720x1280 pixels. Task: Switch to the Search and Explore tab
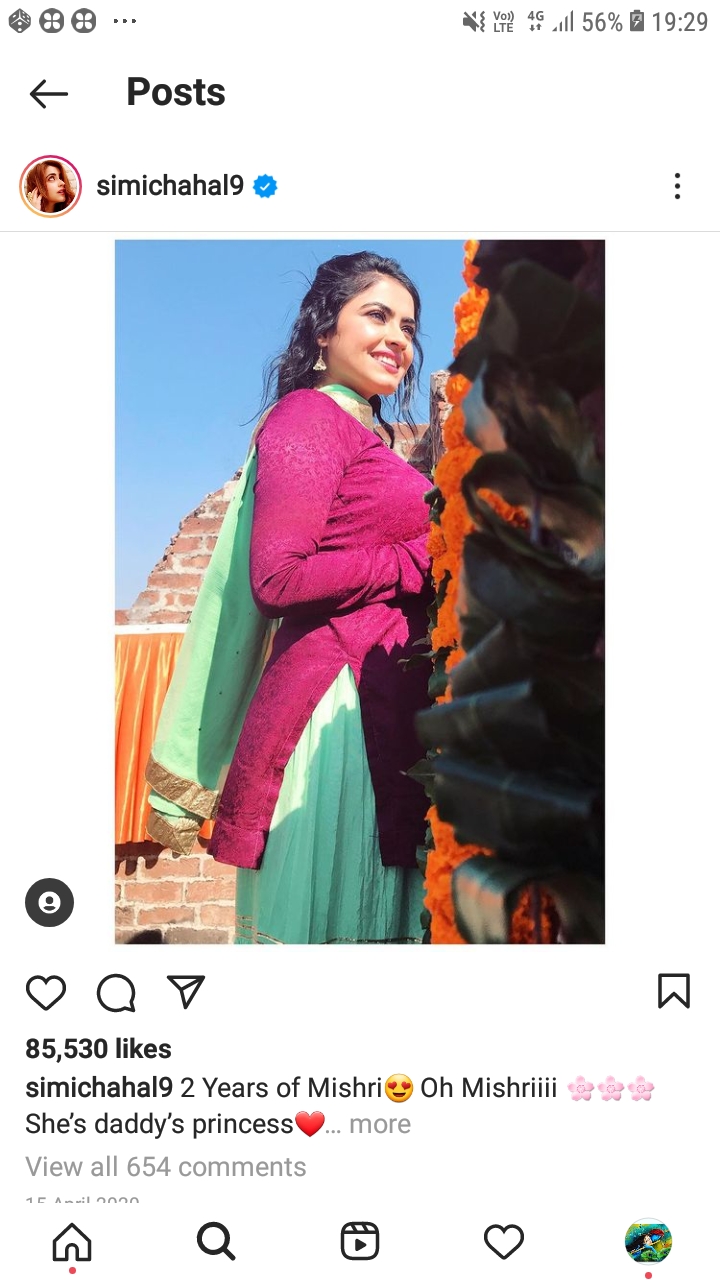[x=216, y=1242]
